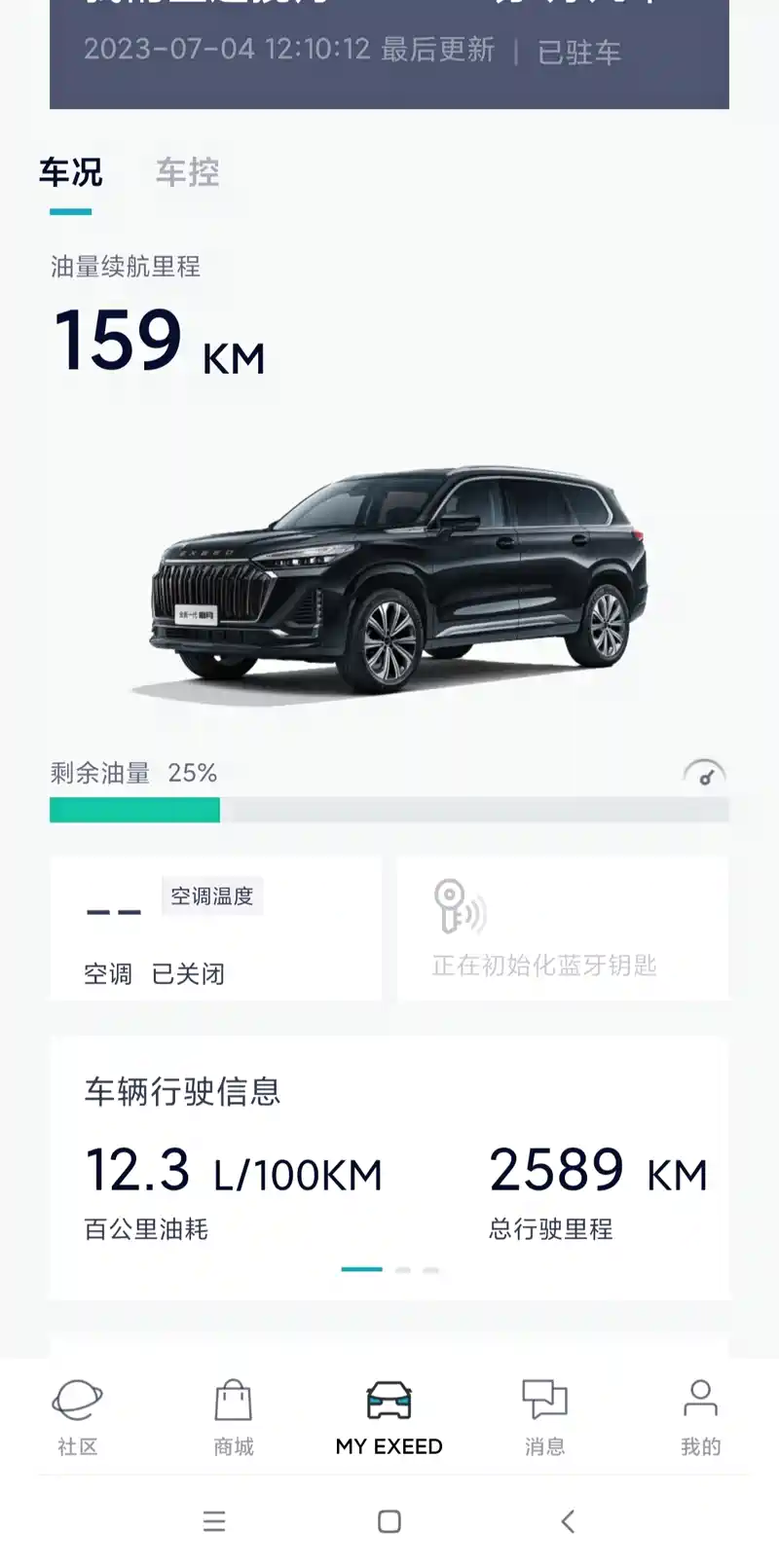Tap the 蓝牙钥匙 Bluetooth key card
The width and height of the screenshot is (779, 1568).
563,929
